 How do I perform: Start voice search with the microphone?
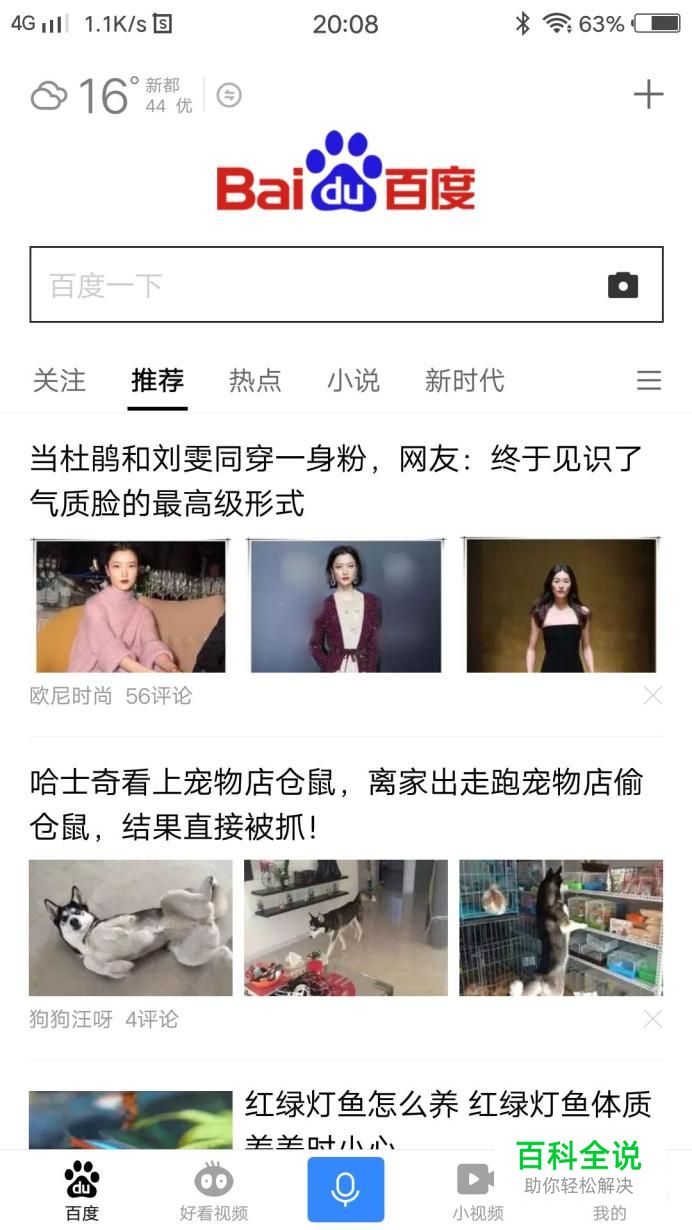click(x=345, y=1189)
